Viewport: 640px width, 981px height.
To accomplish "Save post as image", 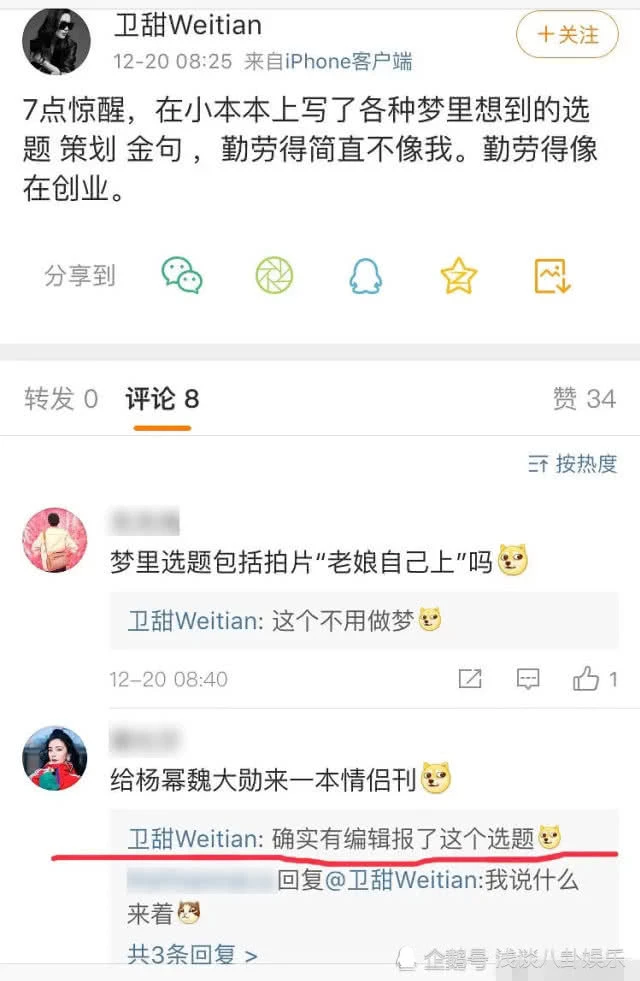I will pyautogui.click(x=551, y=275).
